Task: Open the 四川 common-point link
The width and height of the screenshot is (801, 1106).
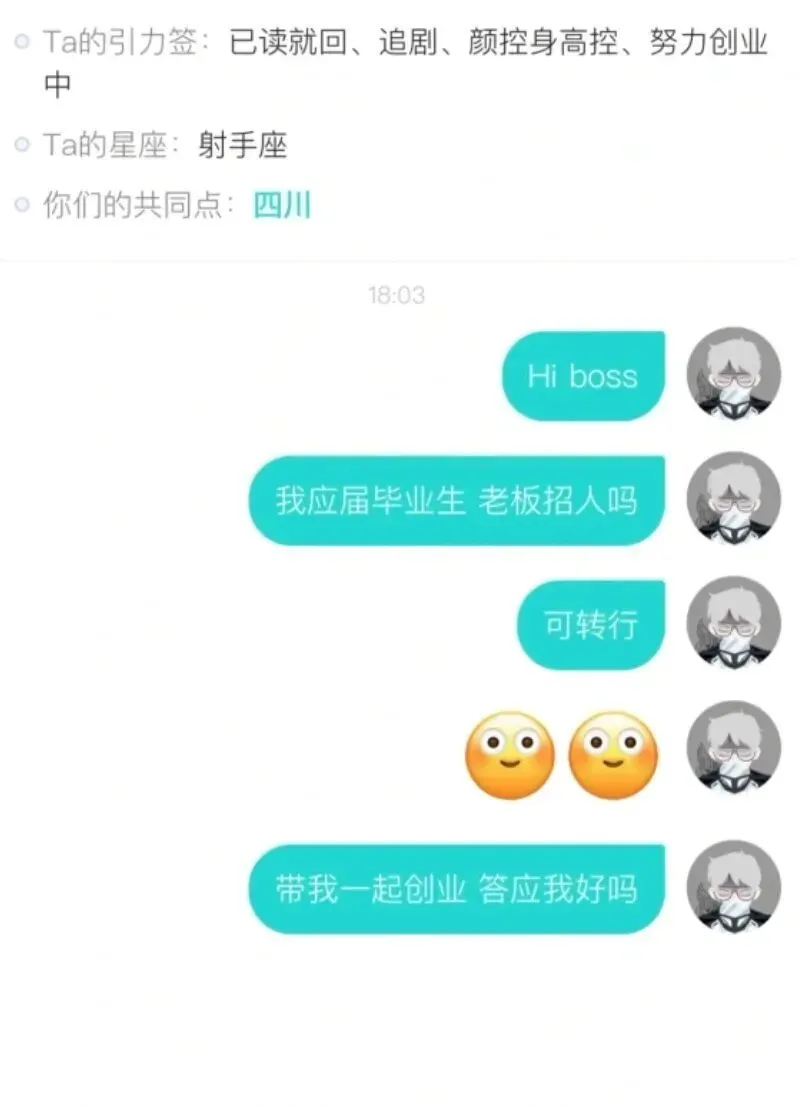Action: click(x=282, y=206)
